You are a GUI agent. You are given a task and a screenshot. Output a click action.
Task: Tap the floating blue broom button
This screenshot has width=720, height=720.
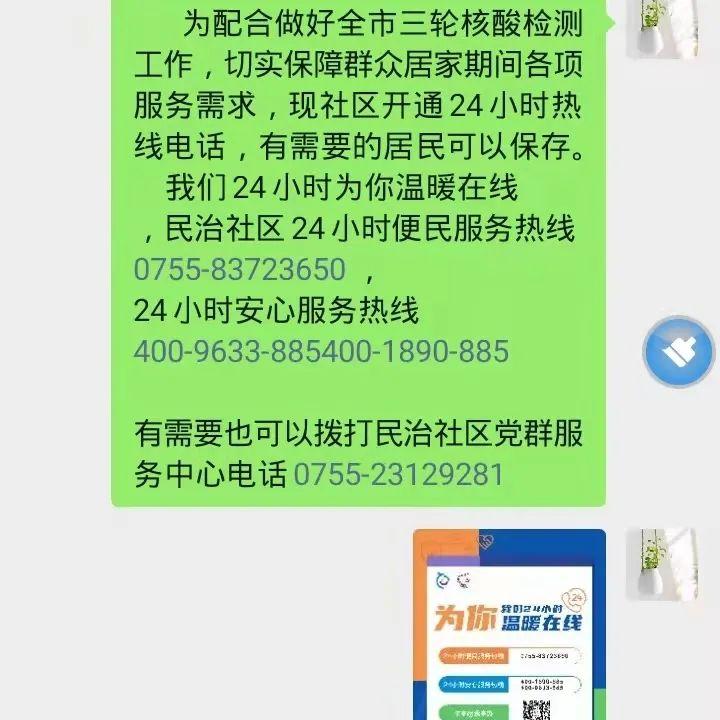pos(679,352)
